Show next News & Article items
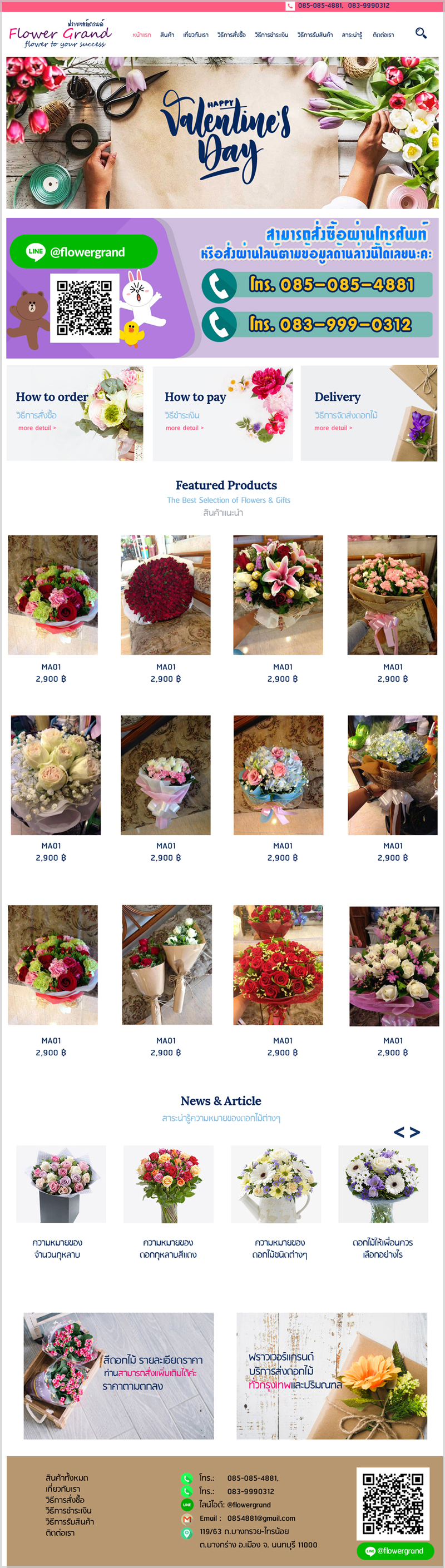Image resolution: width=445 pixels, height=1568 pixels. point(415,1132)
